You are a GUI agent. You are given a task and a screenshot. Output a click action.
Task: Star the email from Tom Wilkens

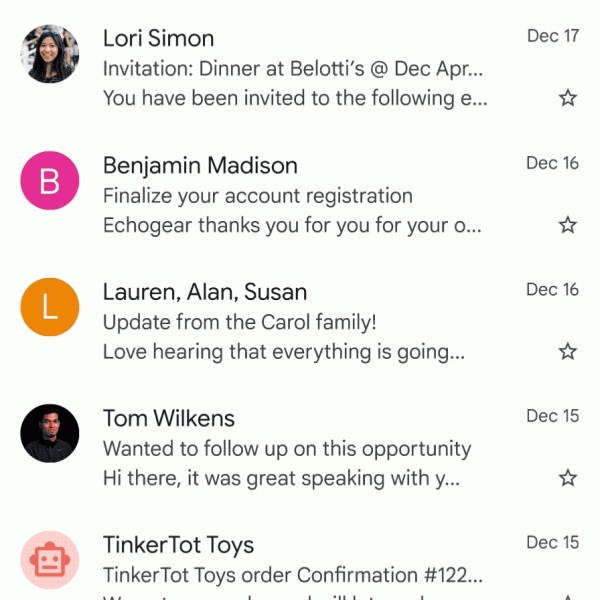click(568, 478)
